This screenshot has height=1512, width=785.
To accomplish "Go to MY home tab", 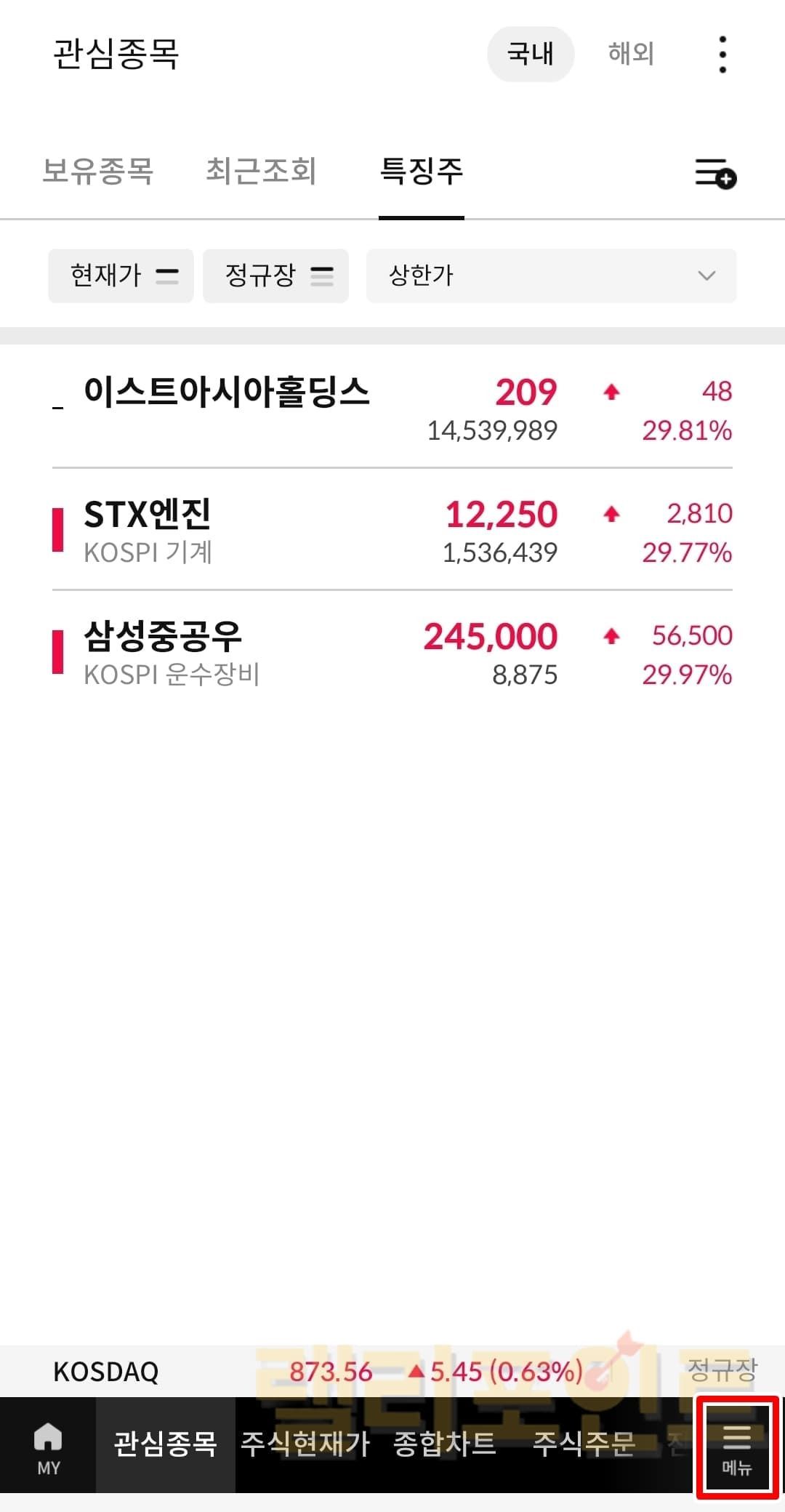I will pos(48,1448).
